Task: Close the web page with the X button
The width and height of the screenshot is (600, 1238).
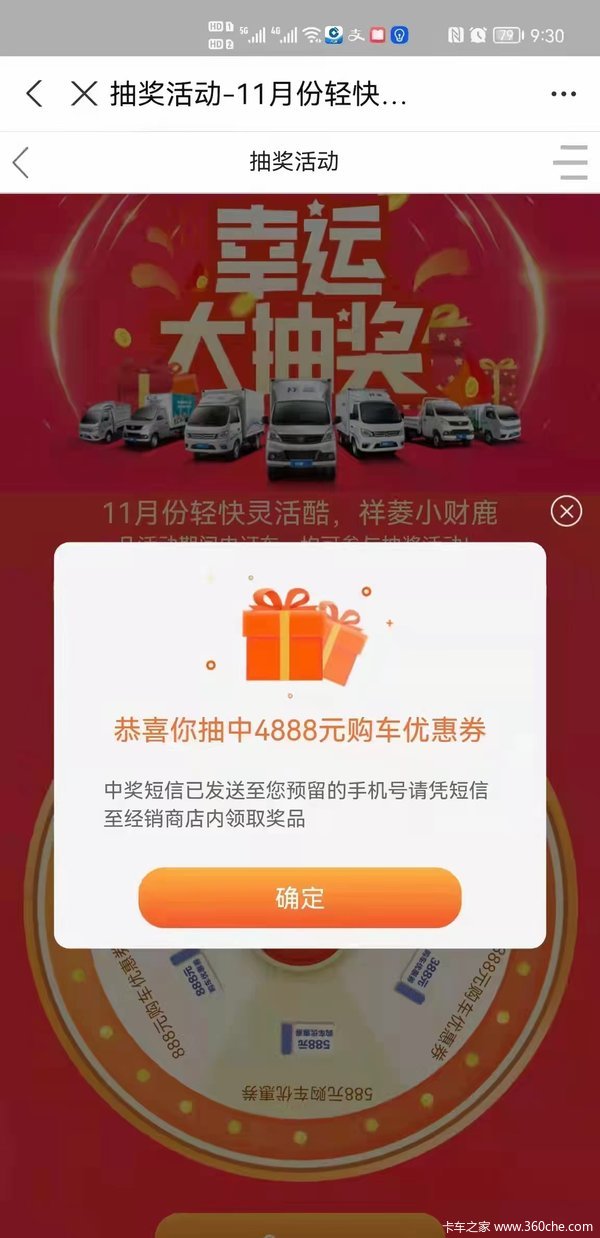Action: click(x=84, y=94)
